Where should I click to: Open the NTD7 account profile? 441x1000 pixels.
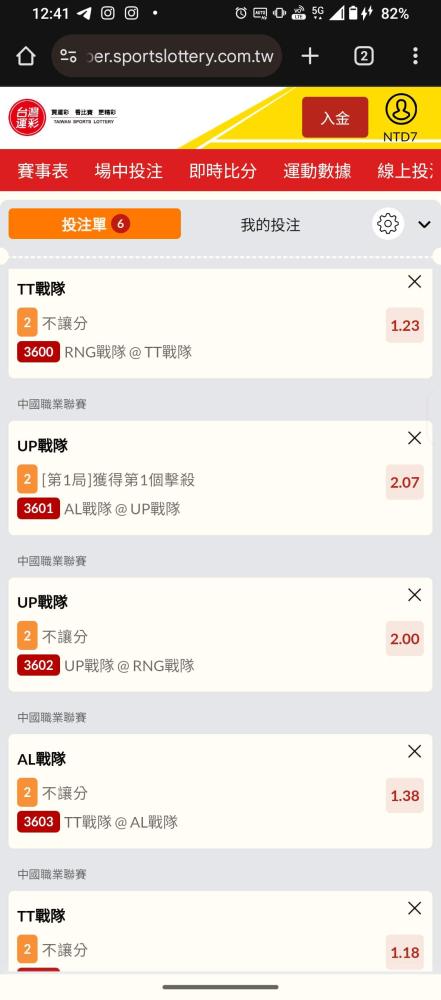[x=401, y=118]
